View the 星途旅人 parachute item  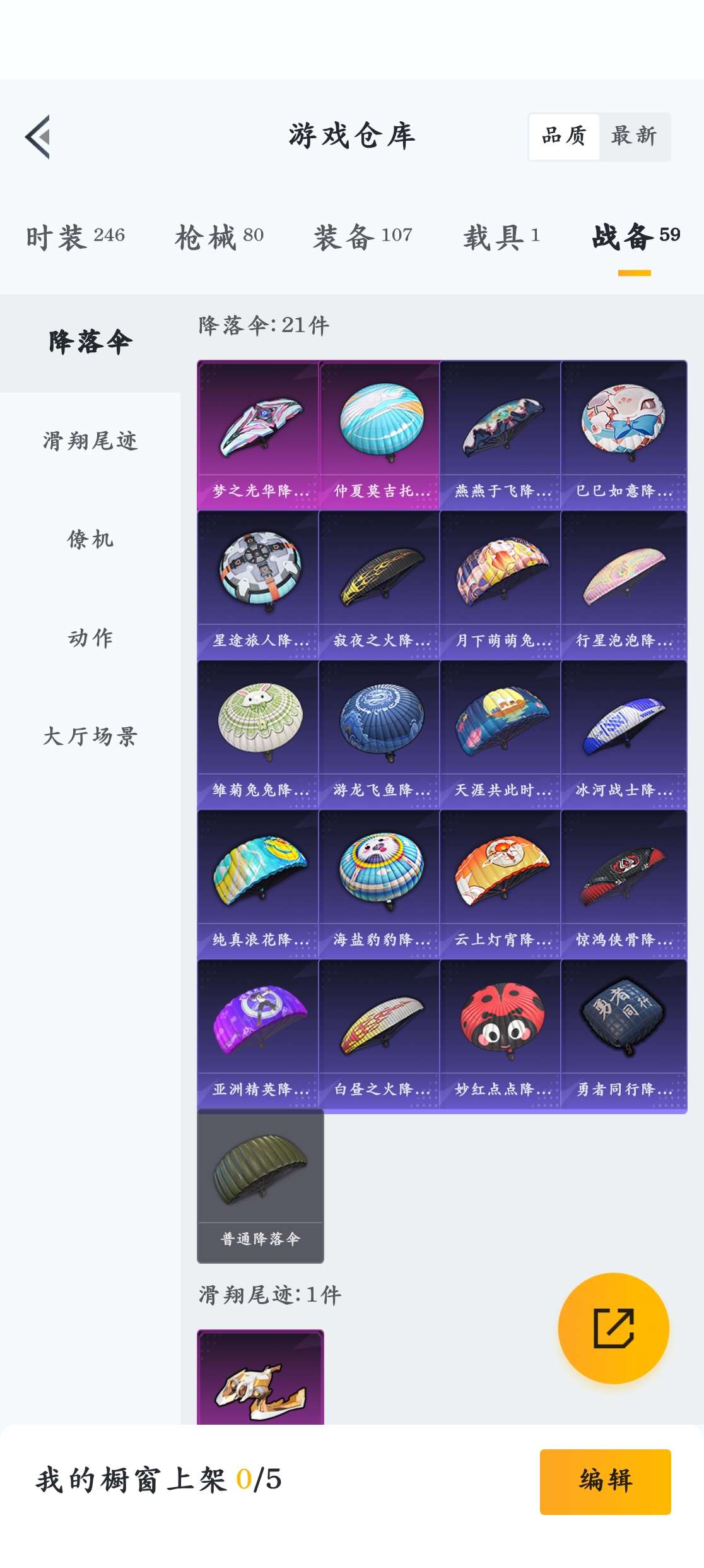pos(258,585)
